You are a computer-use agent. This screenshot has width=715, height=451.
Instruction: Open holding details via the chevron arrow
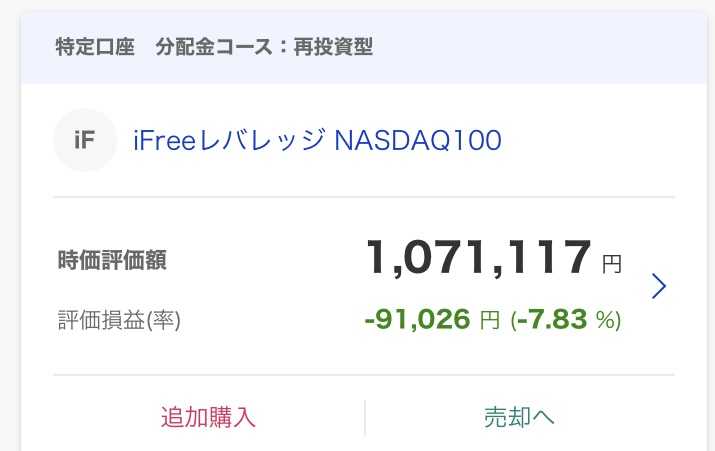tap(658, 286)
